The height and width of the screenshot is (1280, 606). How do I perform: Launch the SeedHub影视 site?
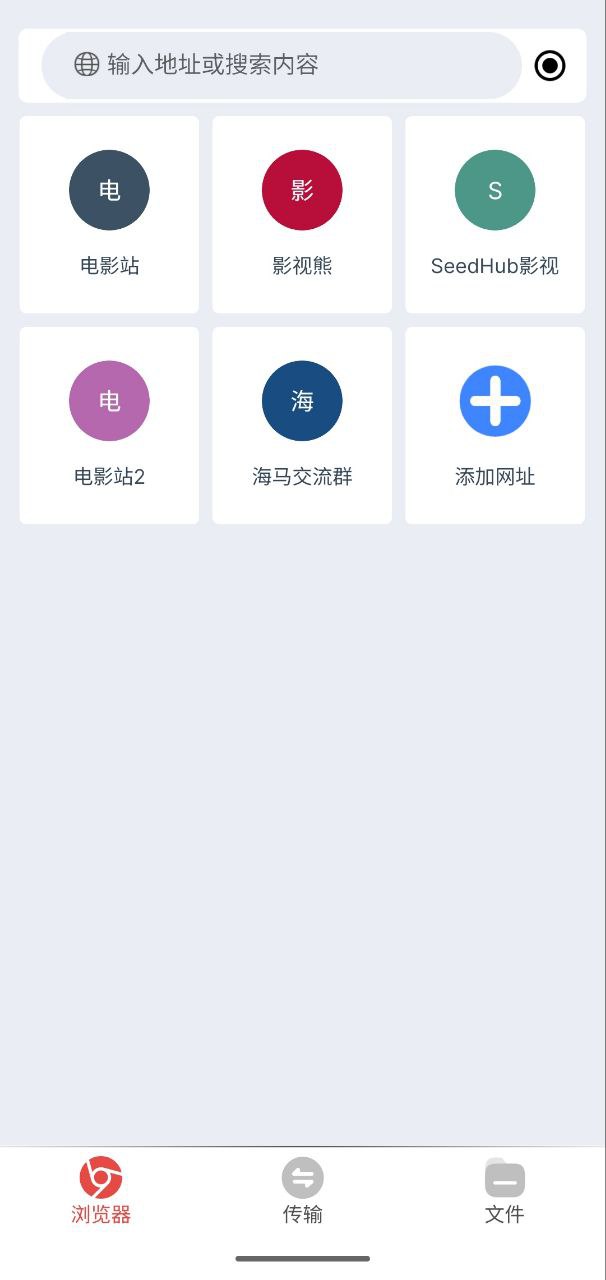(x=495, y=214)
